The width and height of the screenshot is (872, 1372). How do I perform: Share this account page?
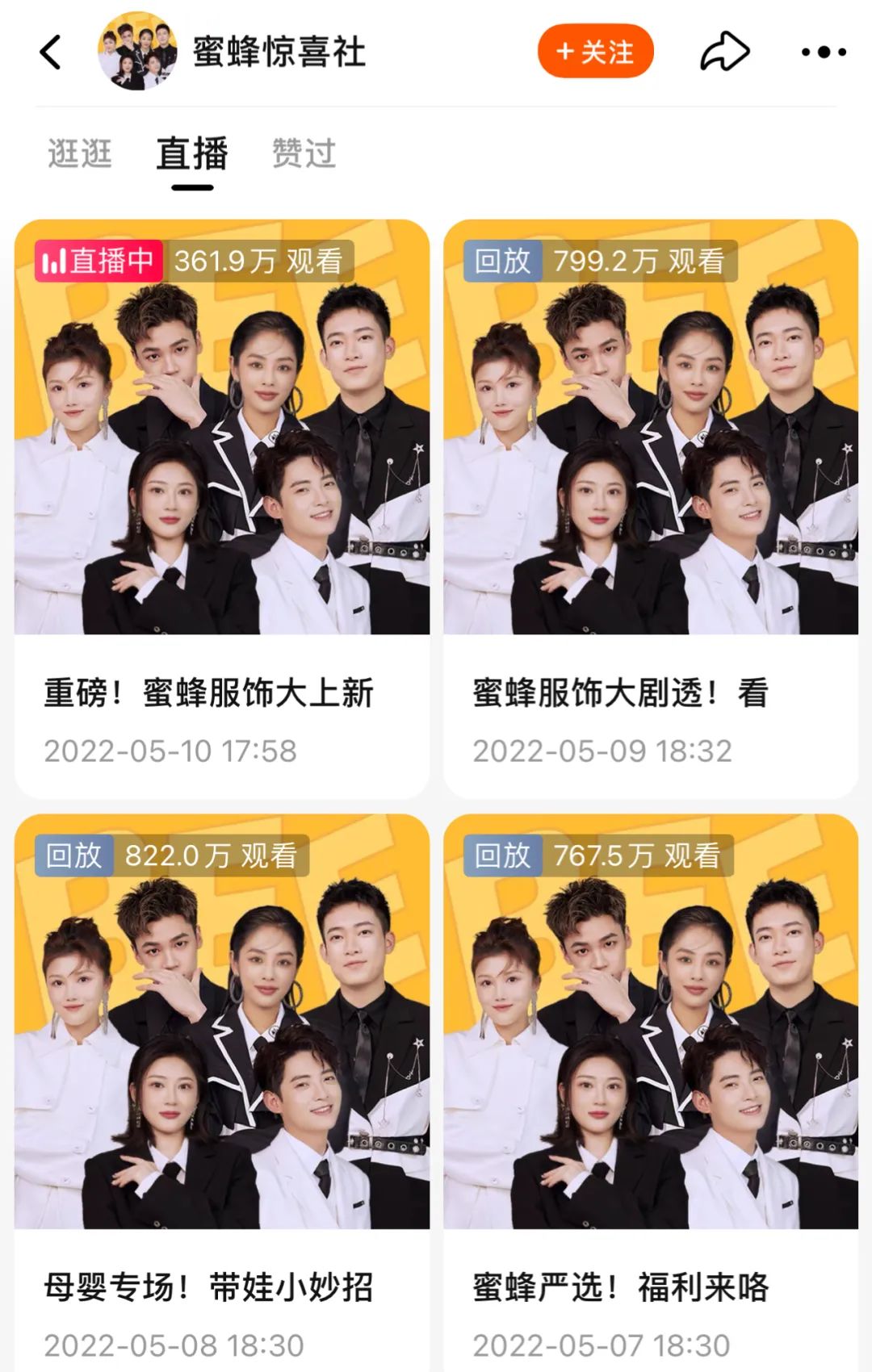click(x=724, y=52)
